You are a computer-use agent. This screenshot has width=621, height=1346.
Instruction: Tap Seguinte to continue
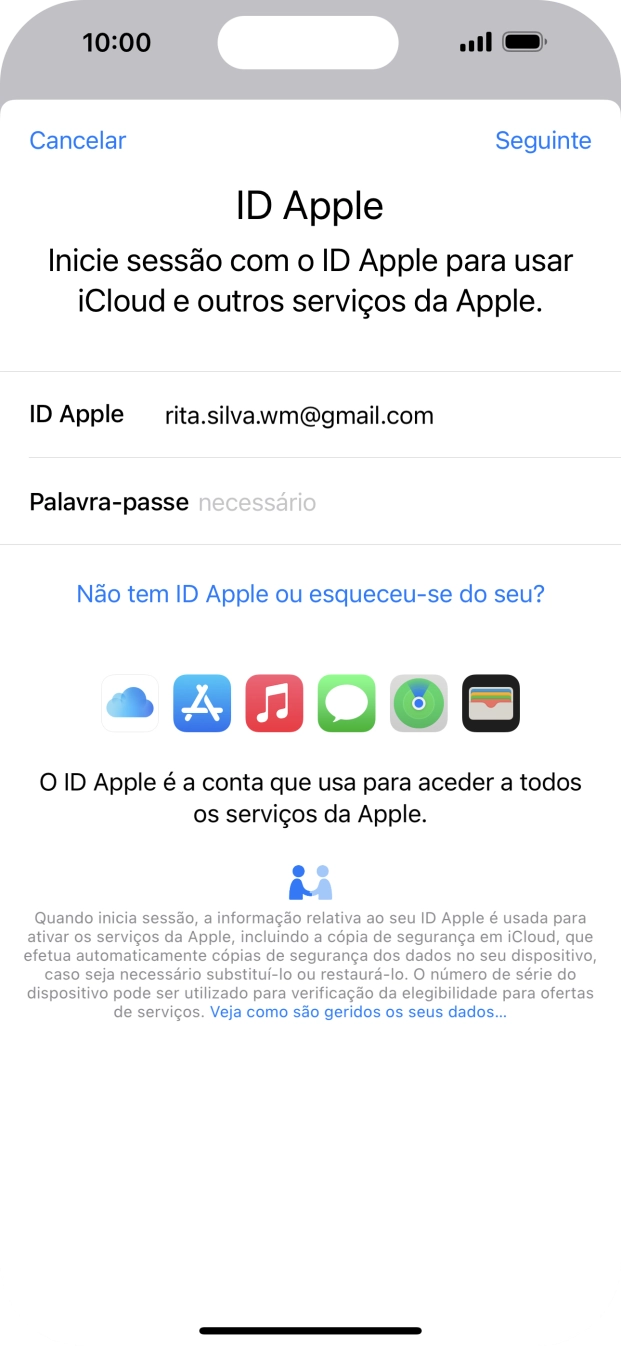(x=543, y=141)
